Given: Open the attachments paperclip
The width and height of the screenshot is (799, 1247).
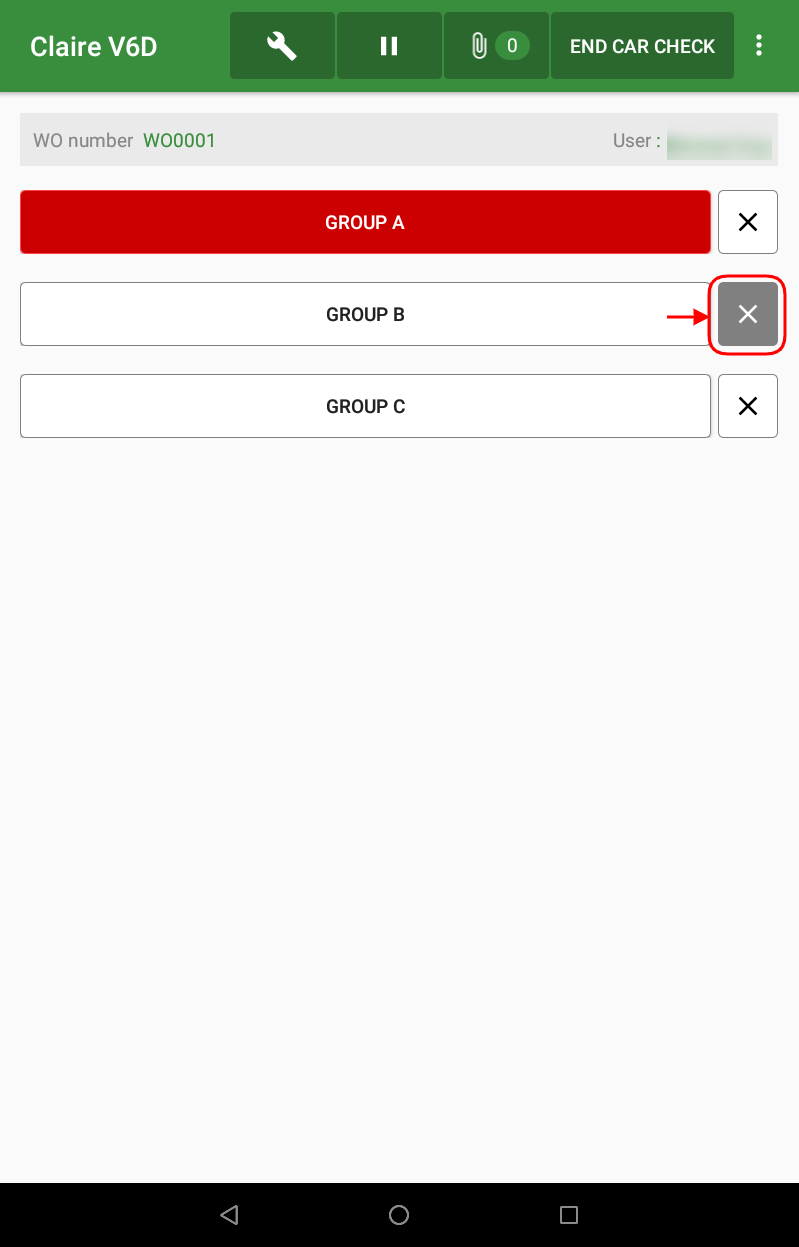Looking at the screenshot, I should coord(496,46).
